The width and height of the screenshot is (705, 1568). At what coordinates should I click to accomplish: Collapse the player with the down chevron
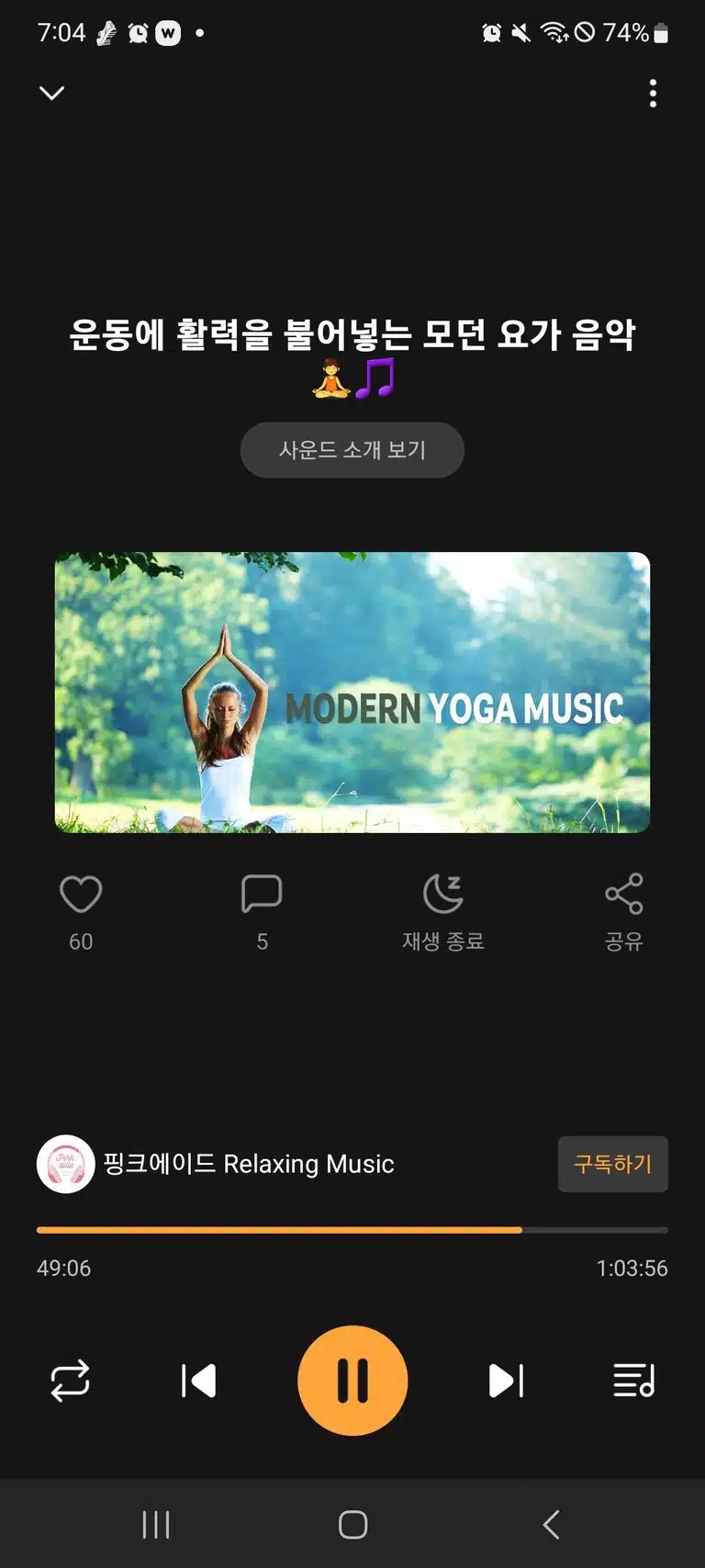click(x=52, y=93)
